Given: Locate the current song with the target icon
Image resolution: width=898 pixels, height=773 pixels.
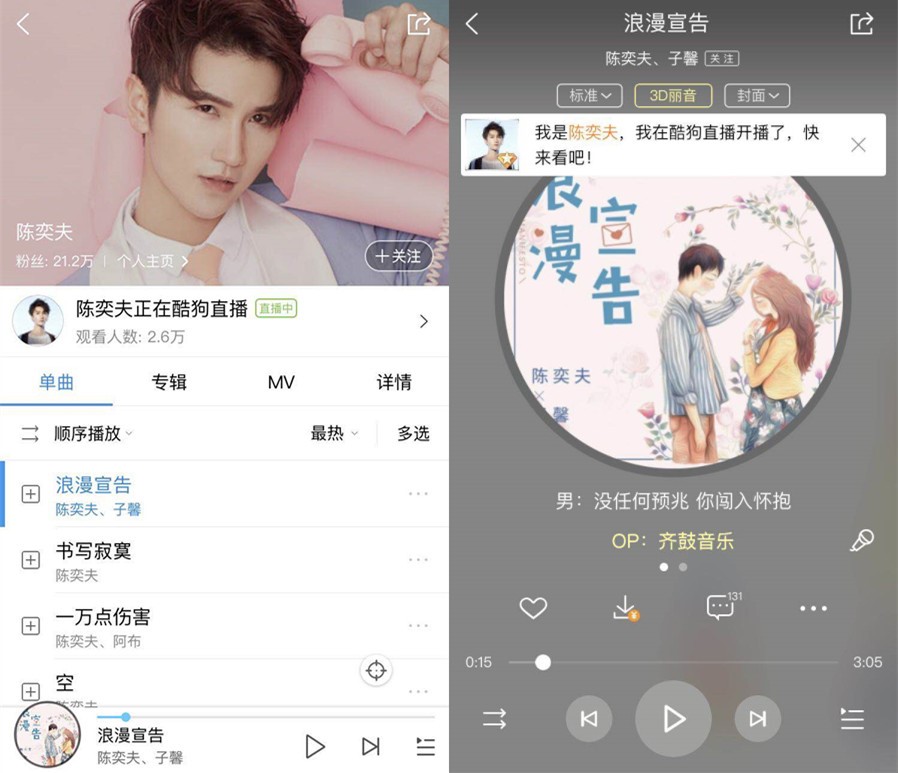Looking at the screenshot, I should point(376,670).
